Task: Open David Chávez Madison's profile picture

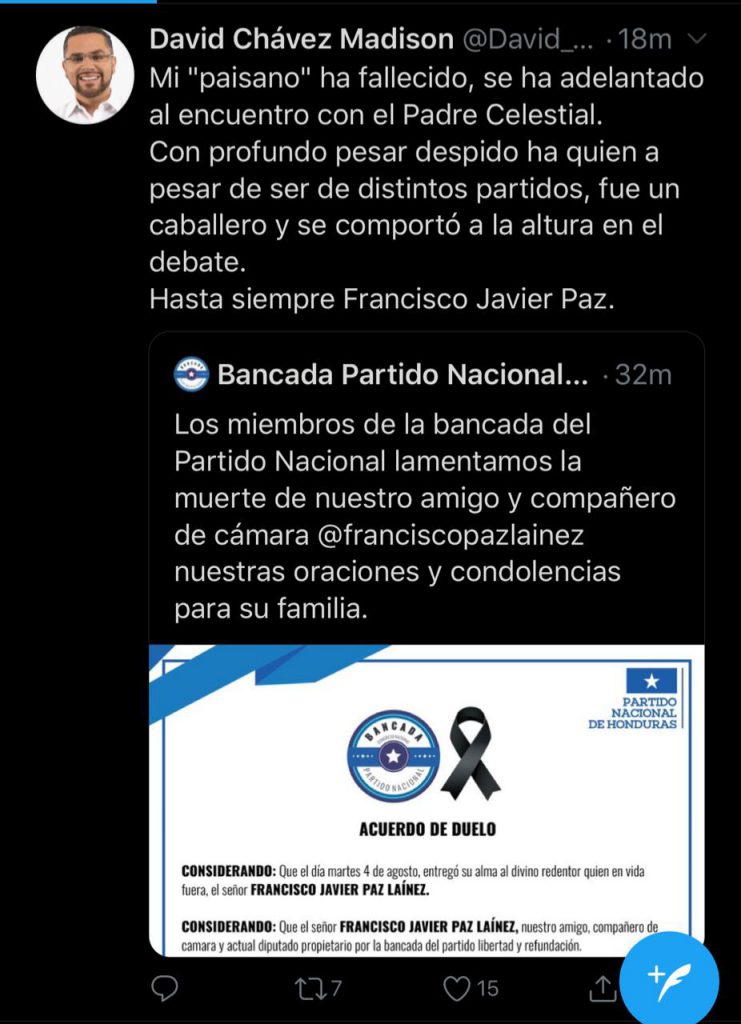Action: coord(85,75)
